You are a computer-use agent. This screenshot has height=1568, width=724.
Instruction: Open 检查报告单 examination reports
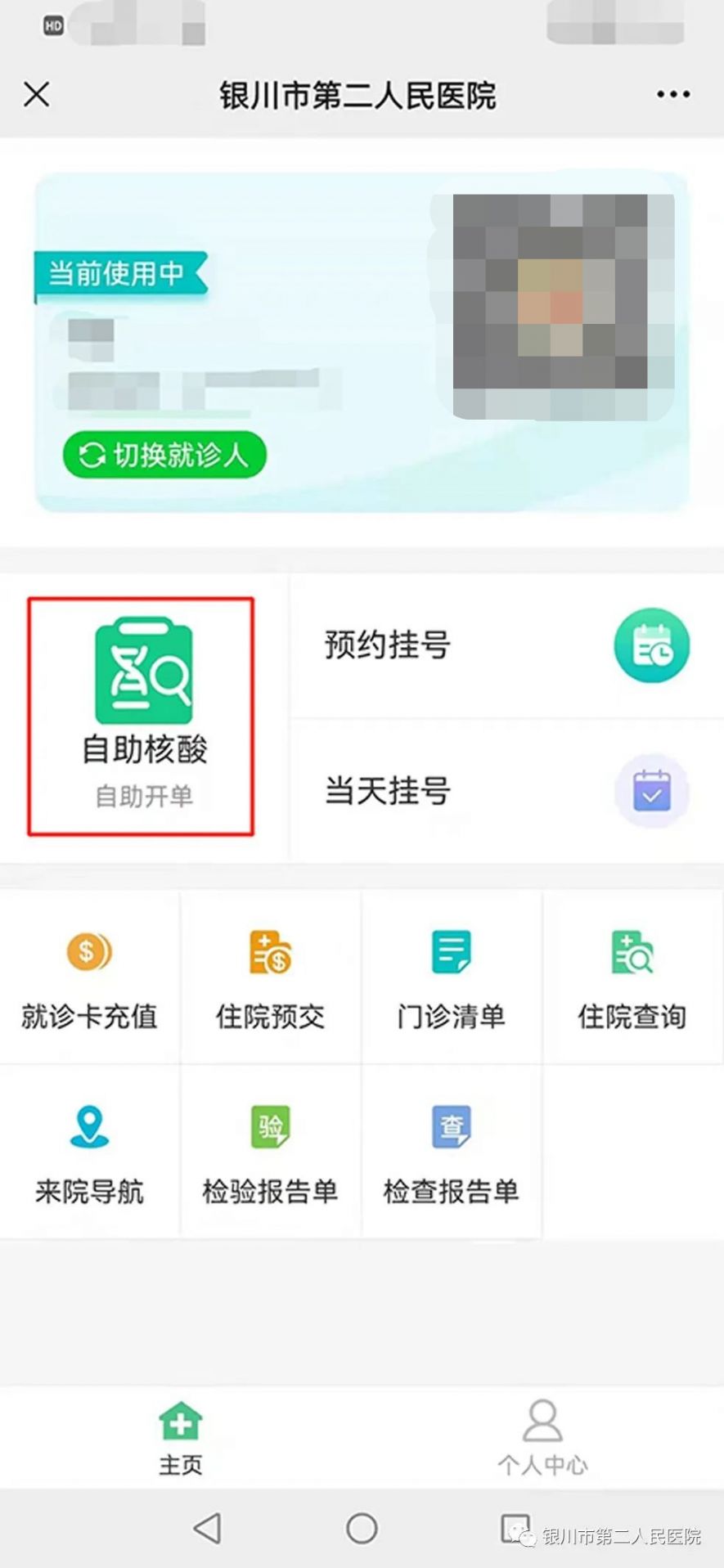pos(451,1153)
